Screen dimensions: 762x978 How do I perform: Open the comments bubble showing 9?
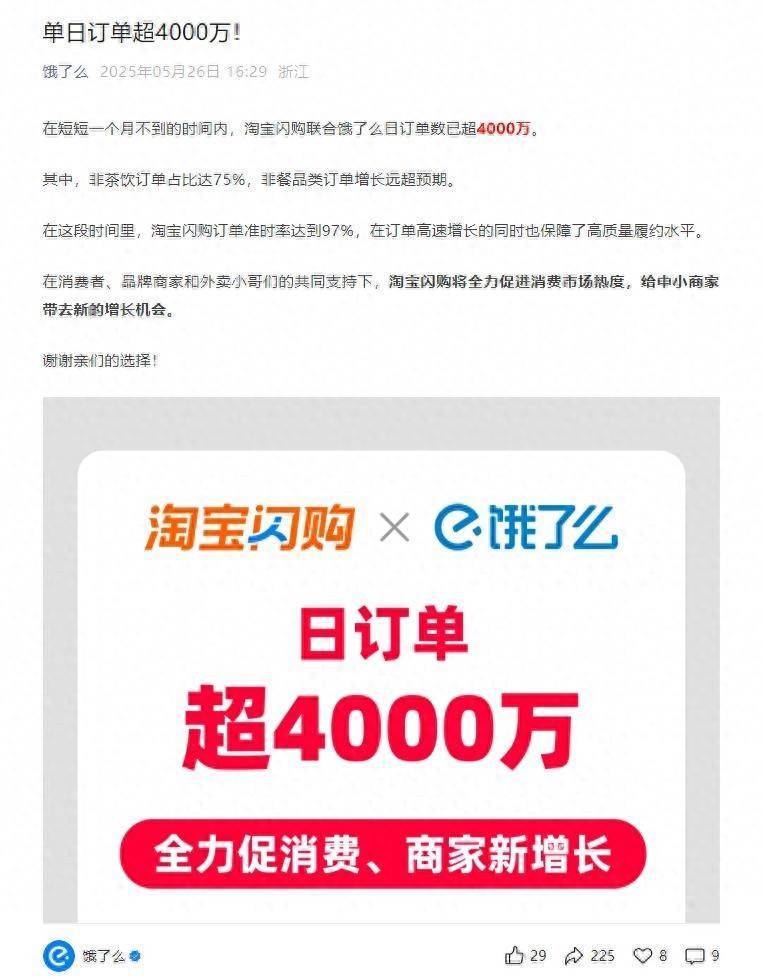click(x=694, y=956)
